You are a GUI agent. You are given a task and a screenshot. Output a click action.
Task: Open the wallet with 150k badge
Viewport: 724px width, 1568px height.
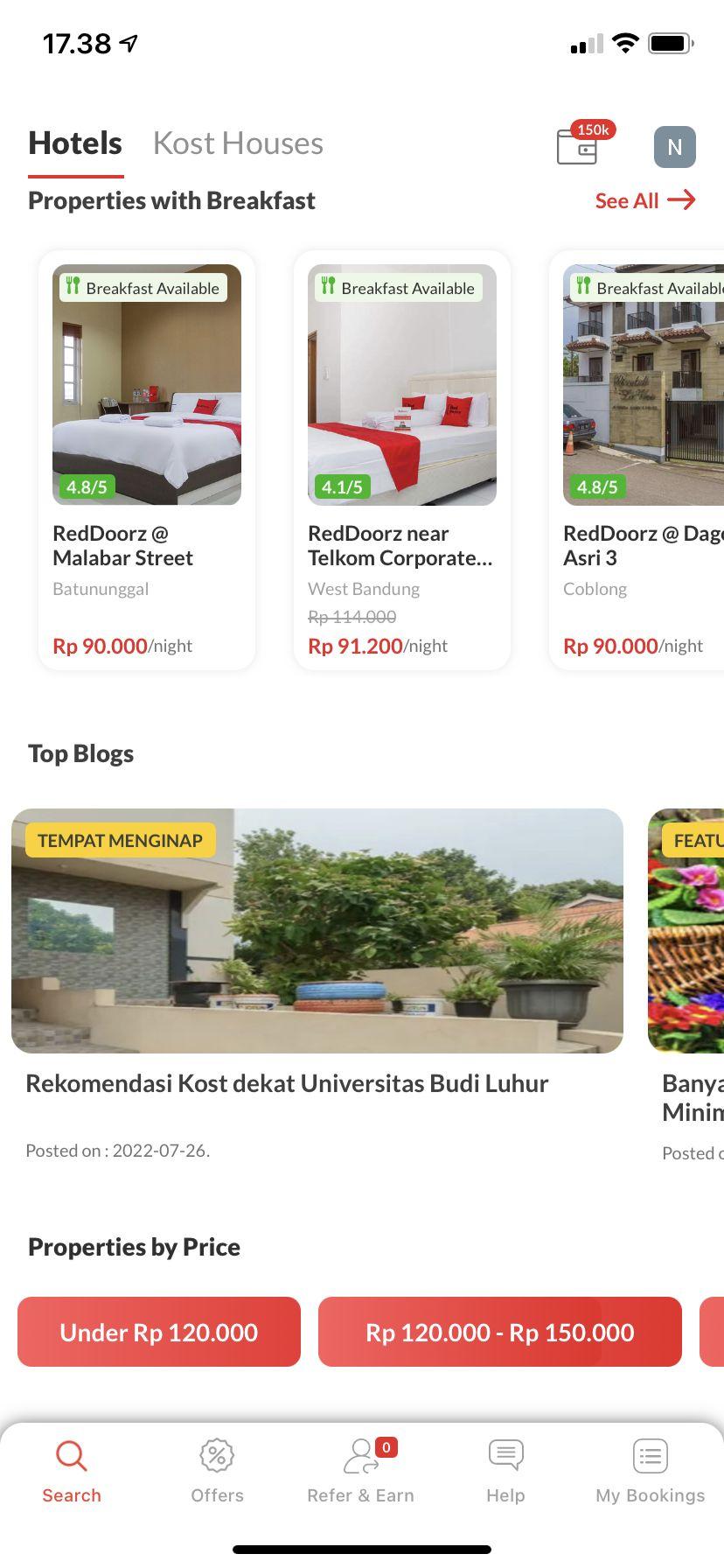pyautogui.click(x=579, y=146)
